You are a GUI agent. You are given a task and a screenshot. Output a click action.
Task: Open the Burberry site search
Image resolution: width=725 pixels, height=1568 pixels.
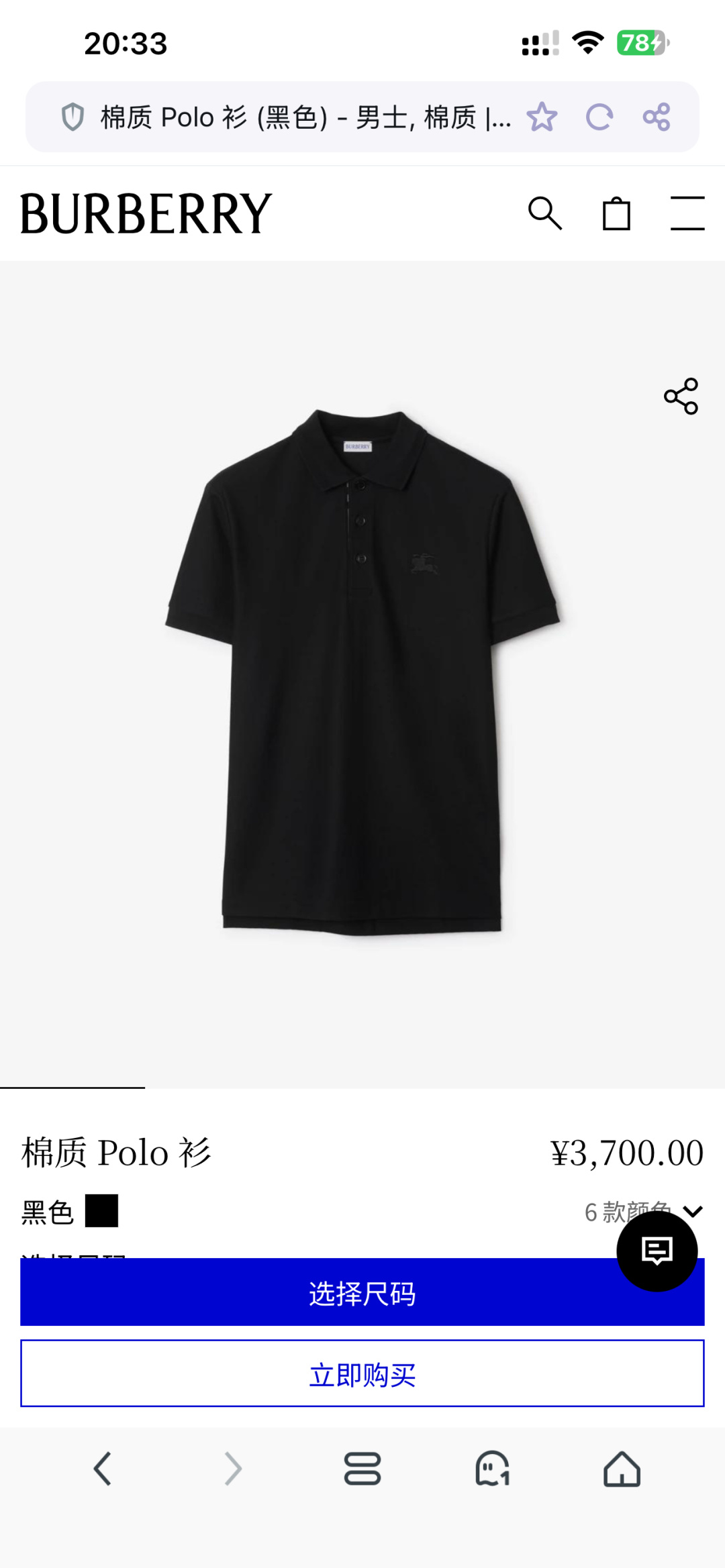pos(544,214)
